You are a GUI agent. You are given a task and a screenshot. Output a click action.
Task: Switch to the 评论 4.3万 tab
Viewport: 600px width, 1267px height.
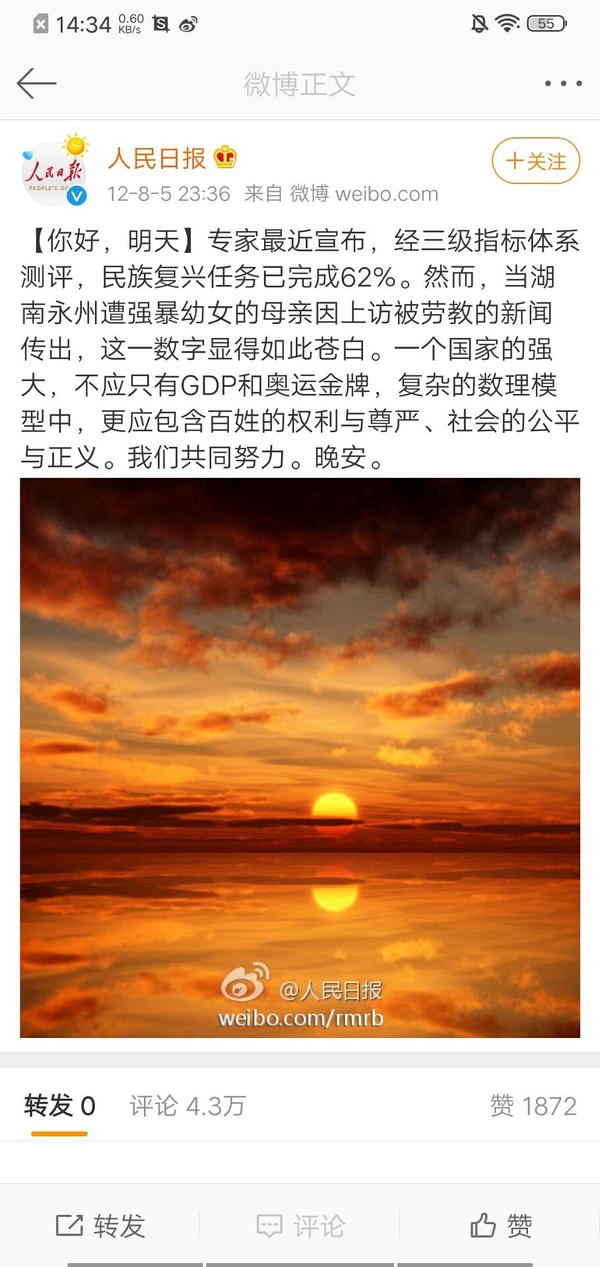coord(188,1106)
